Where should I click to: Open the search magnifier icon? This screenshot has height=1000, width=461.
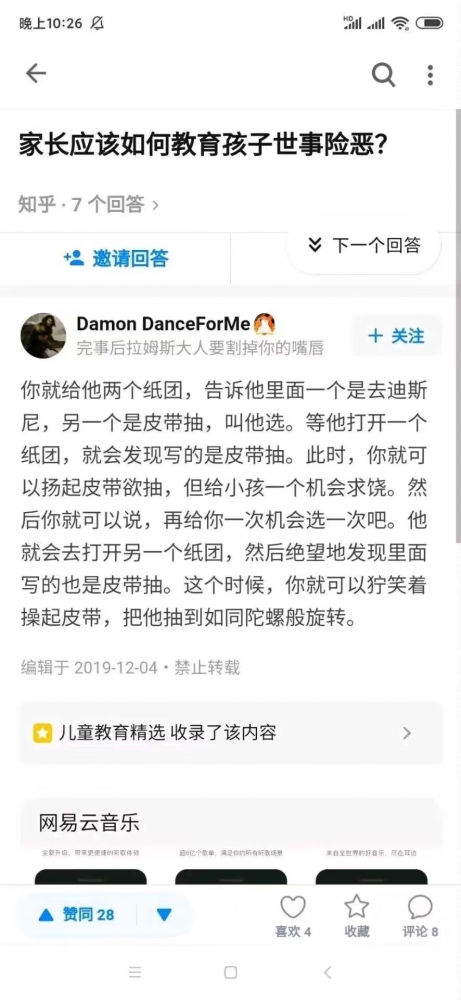(383, 75)
